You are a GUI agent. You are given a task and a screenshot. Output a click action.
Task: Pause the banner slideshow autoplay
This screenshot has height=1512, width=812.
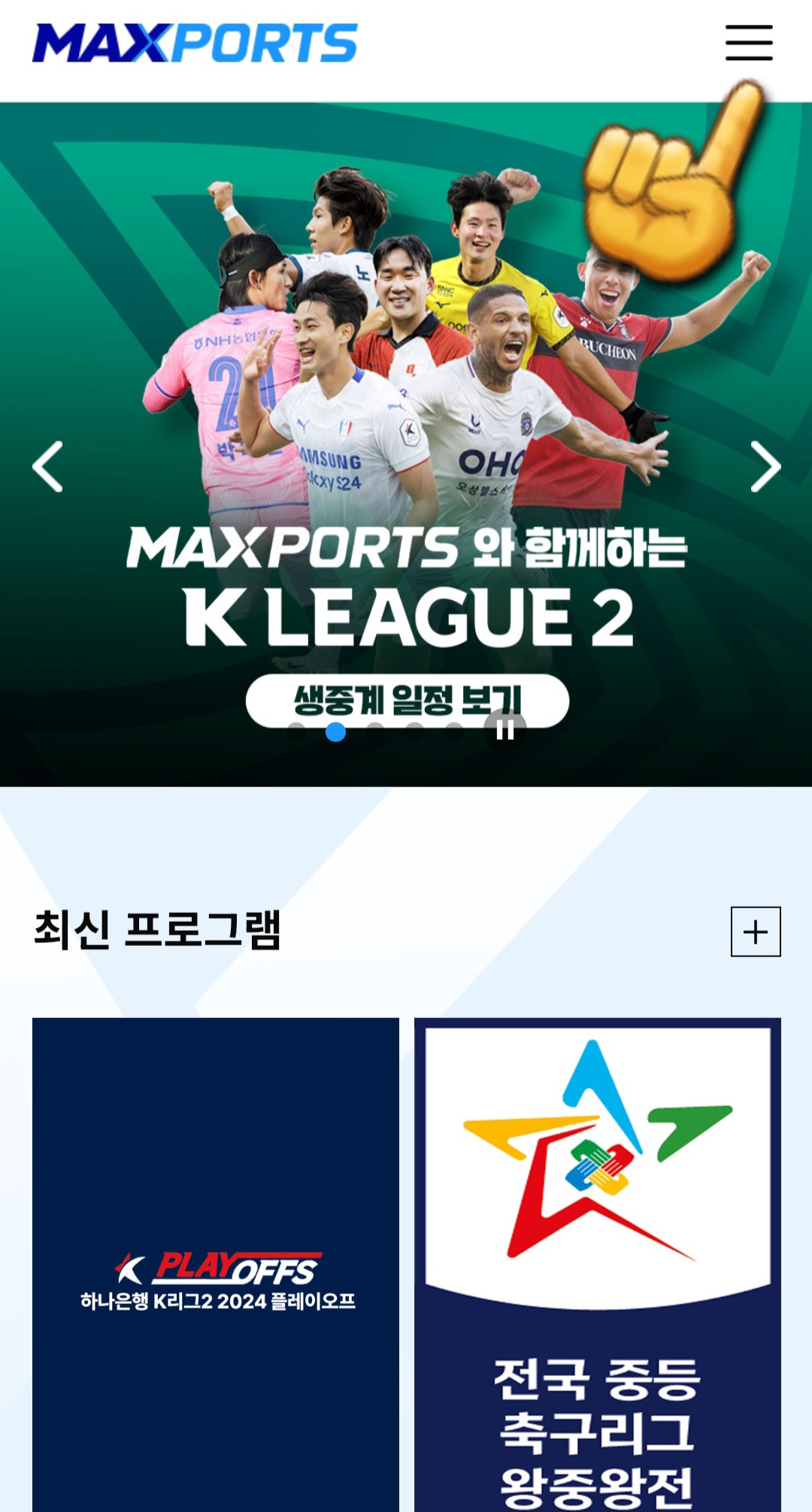504,728
